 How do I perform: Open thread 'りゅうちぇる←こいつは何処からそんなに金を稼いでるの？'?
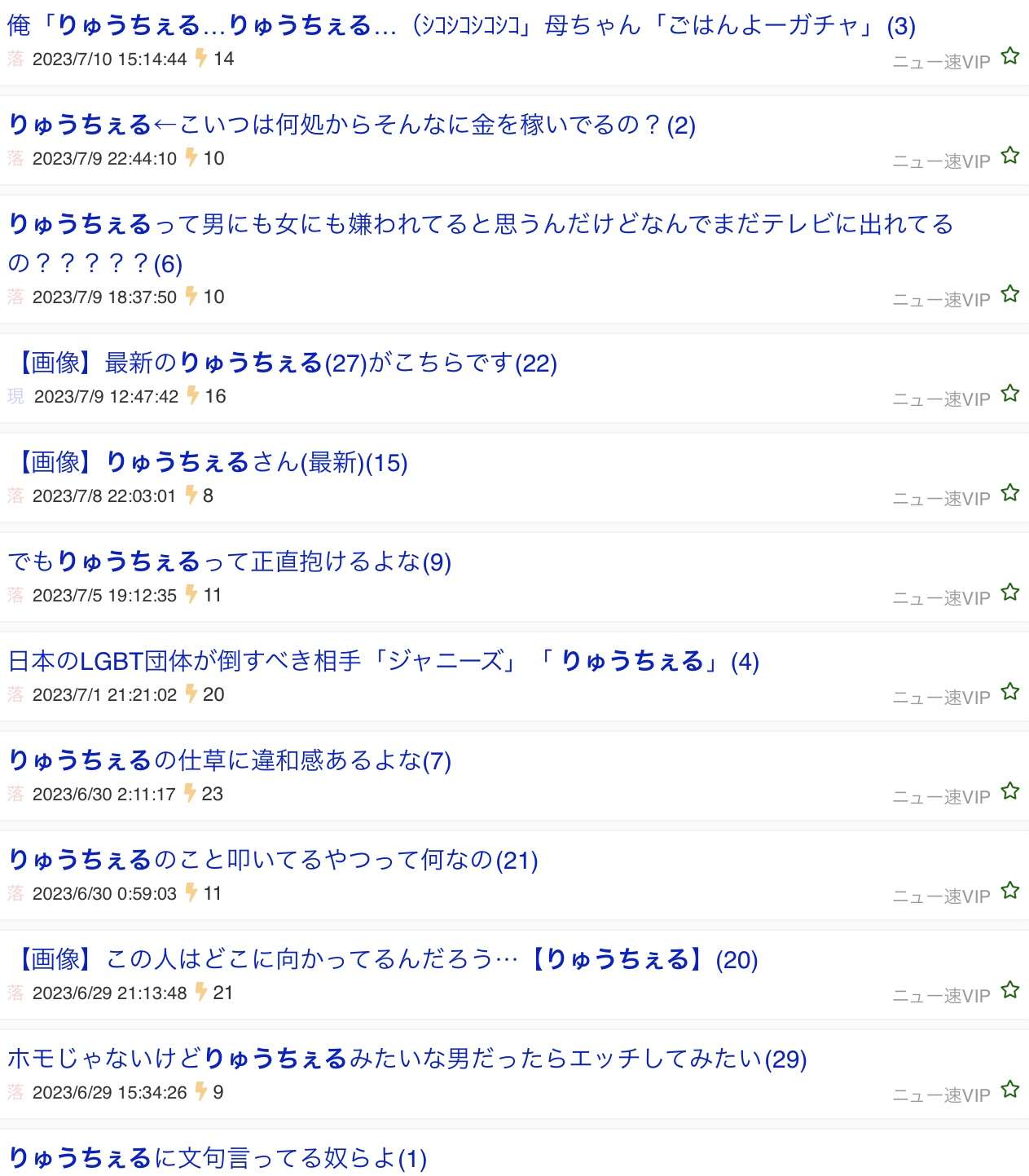click(350, 125)
